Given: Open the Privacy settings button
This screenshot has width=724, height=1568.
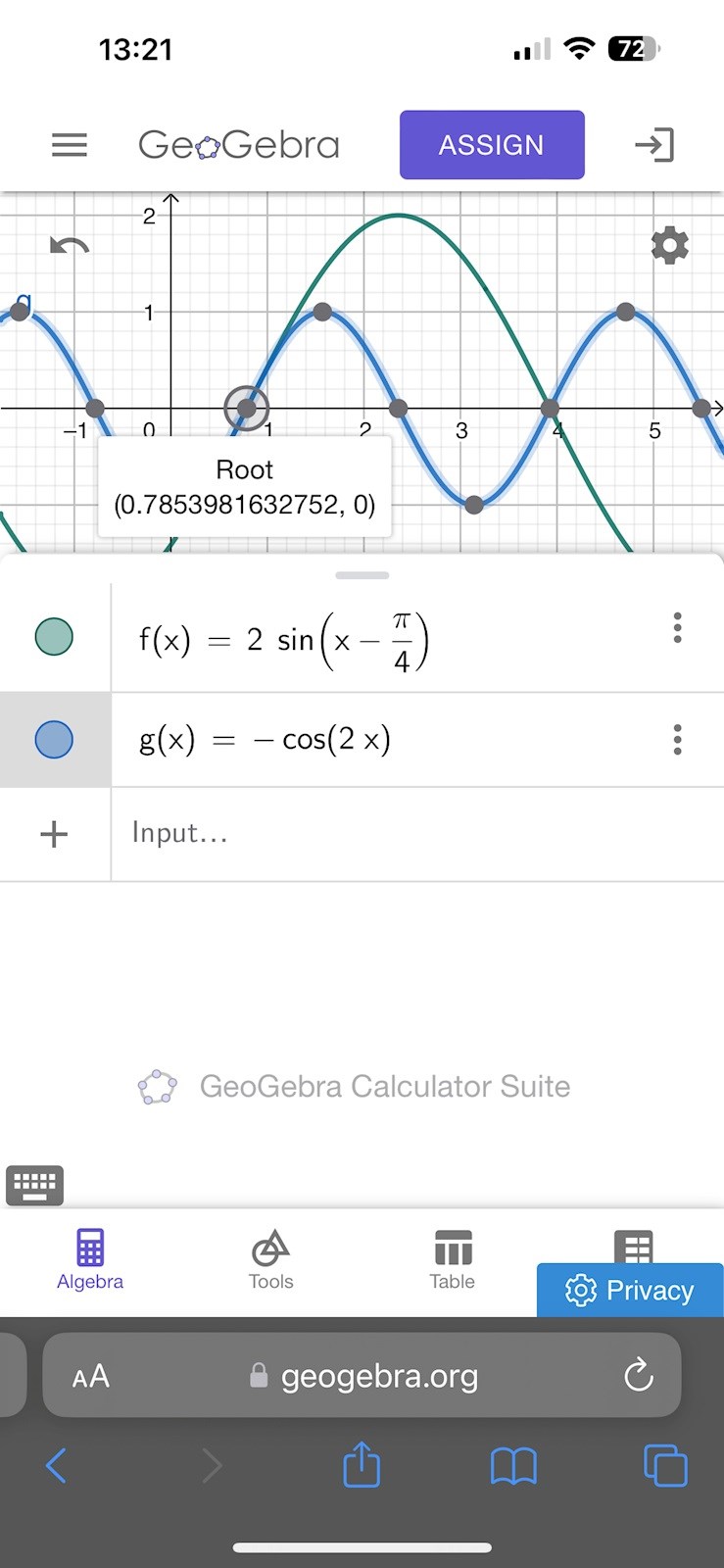Looking at the screenshot, I should tap(630, 1291).
